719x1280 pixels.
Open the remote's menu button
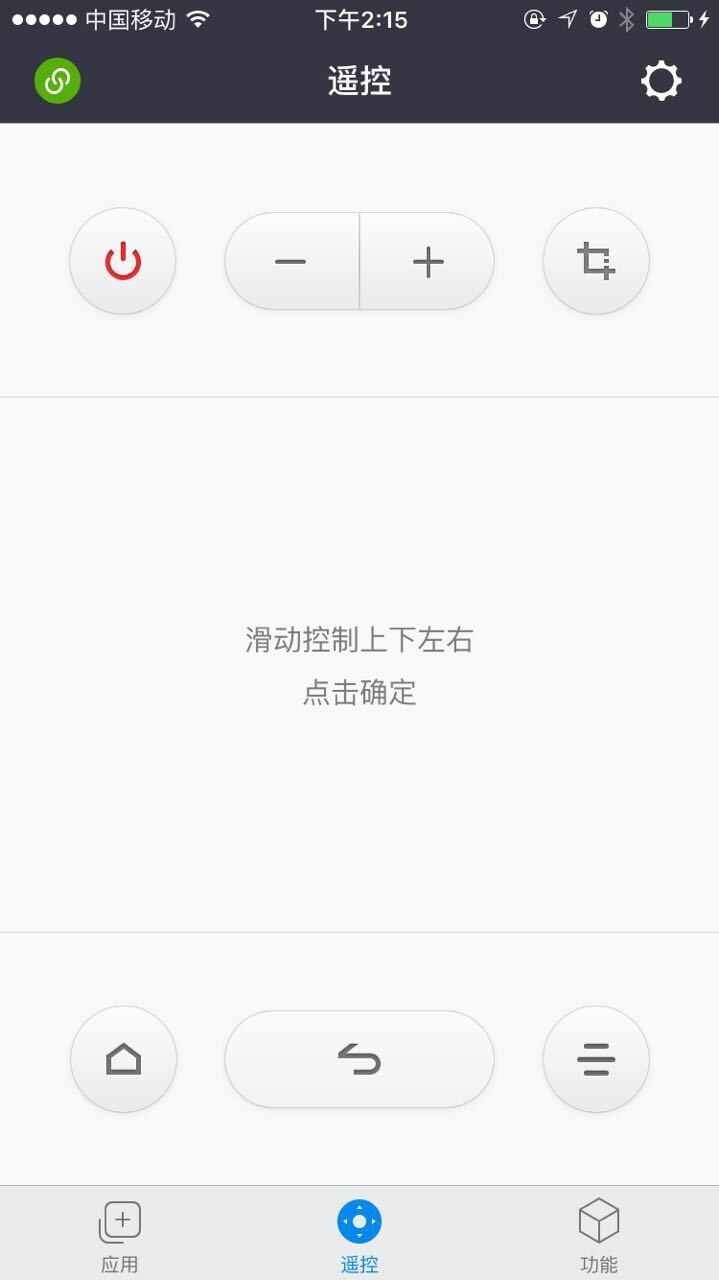pos(596,1059)
